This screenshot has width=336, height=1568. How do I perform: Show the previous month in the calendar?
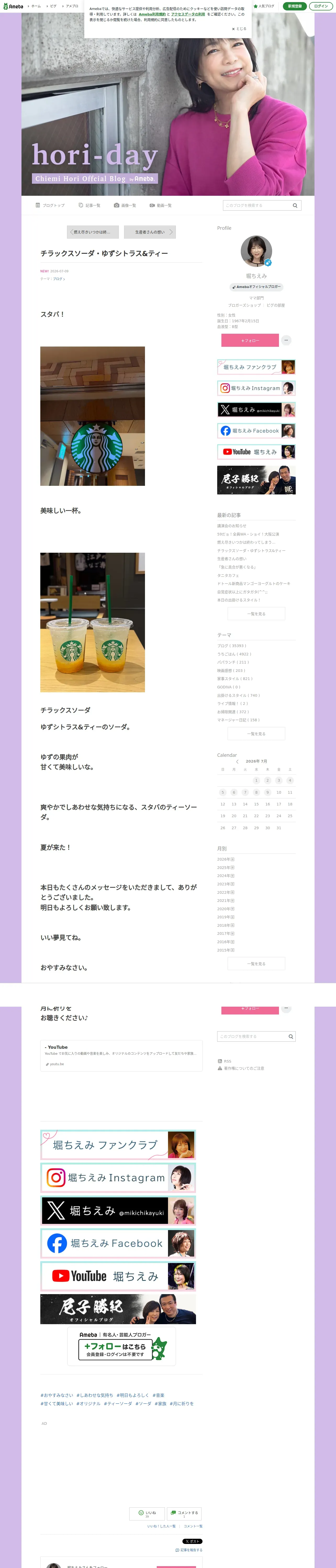pos(237,762)
